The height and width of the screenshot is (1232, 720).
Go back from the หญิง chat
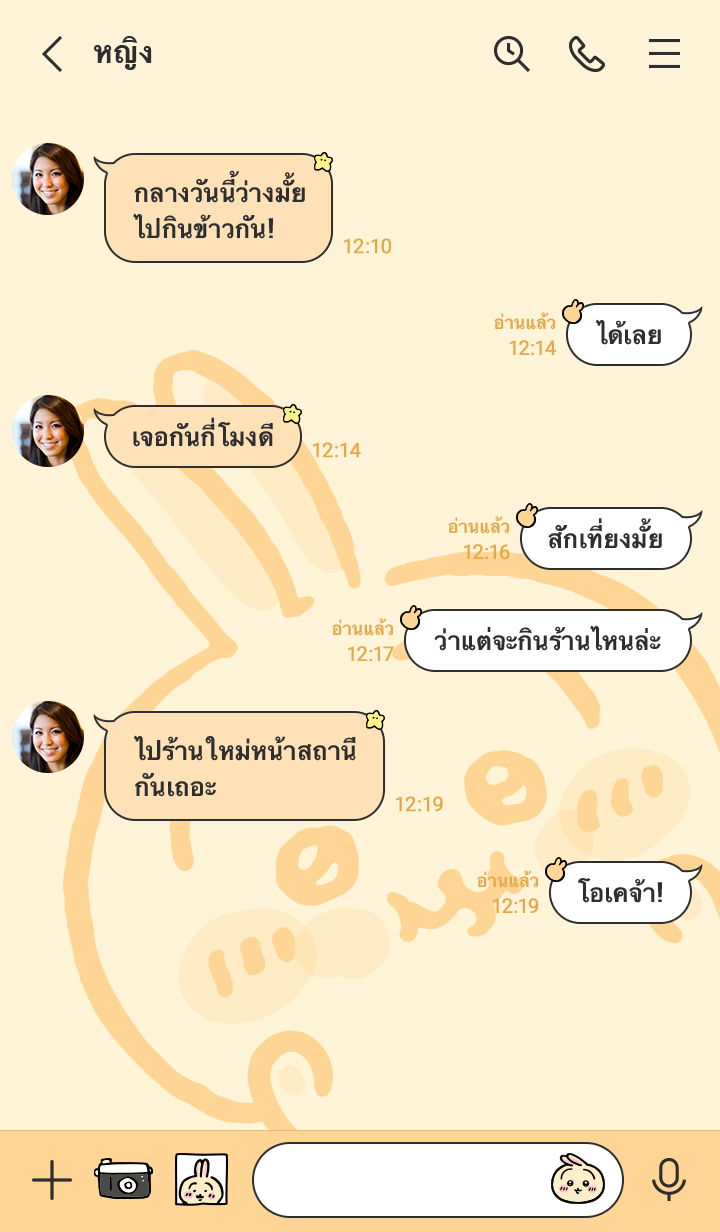click(52, 54)
